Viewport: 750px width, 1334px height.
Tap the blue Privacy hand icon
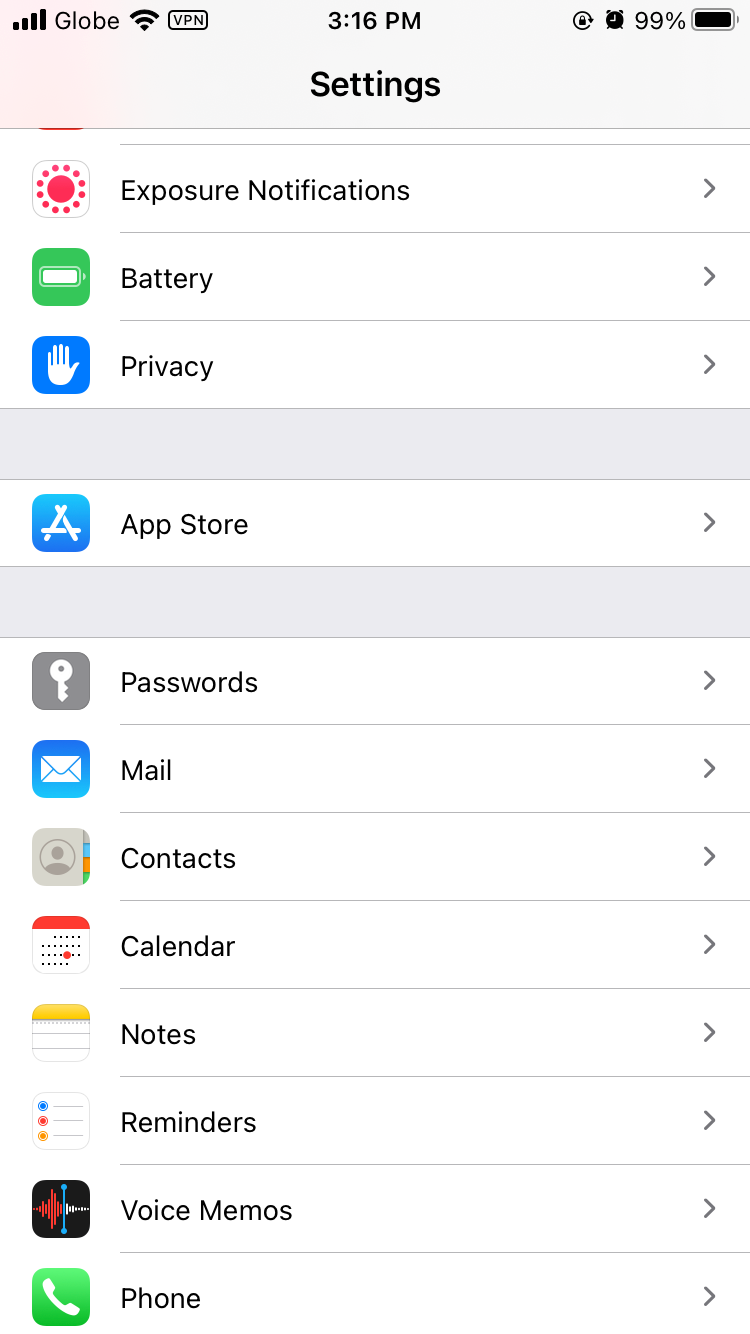(x=60, y=364)
